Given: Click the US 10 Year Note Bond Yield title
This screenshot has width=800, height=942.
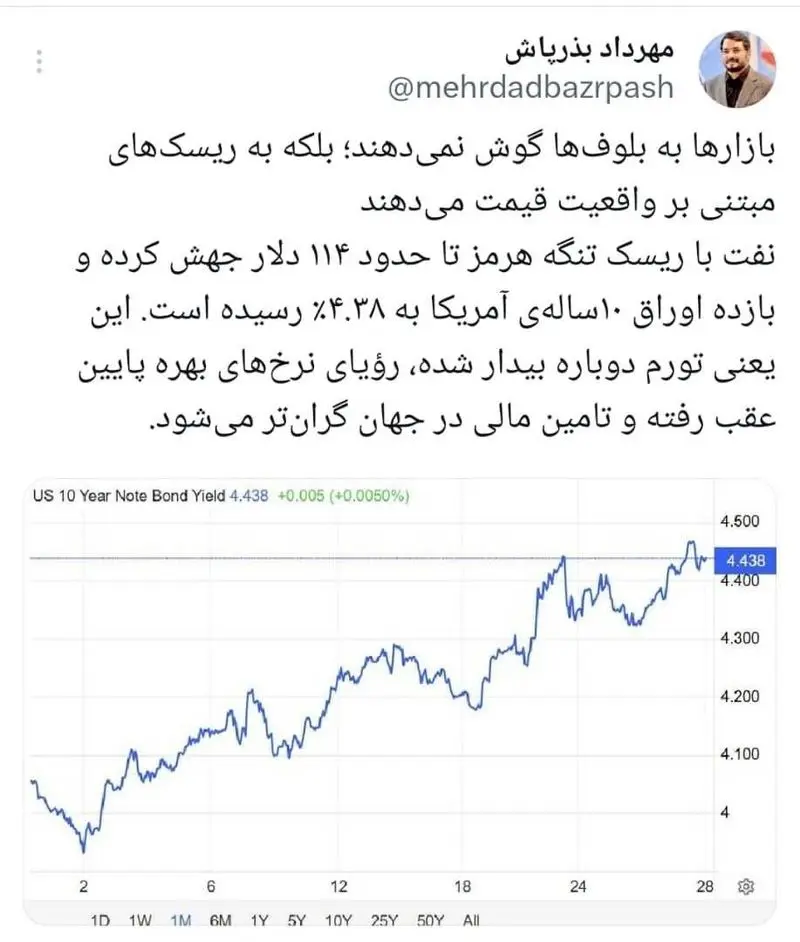Looking at the screenshot, I should coord(130,493).
